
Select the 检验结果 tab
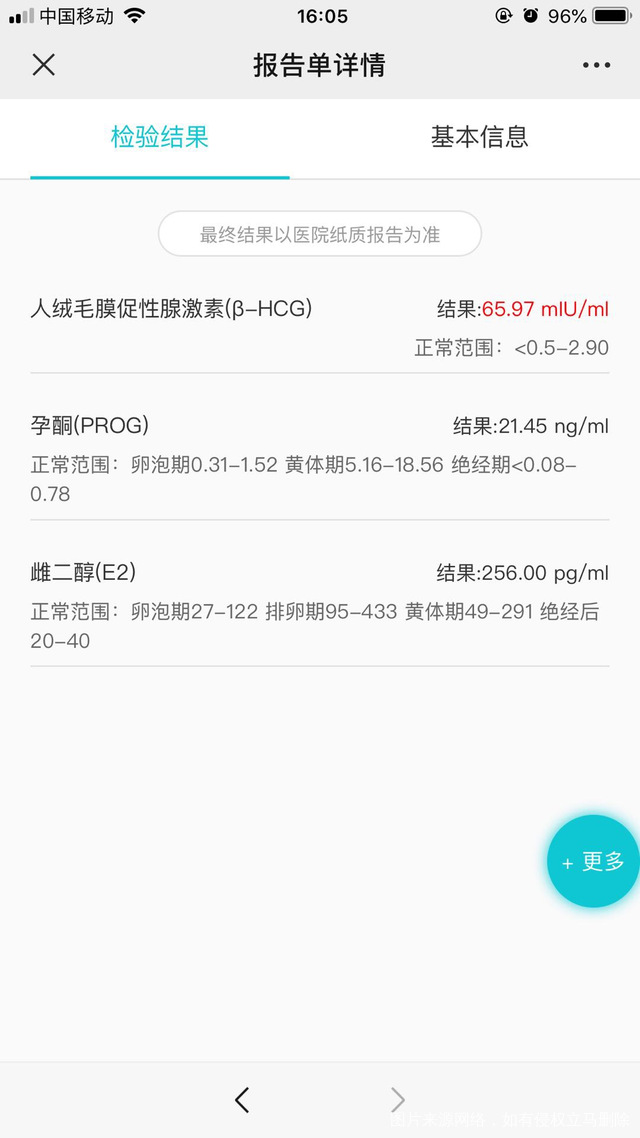tap(160, 137)
